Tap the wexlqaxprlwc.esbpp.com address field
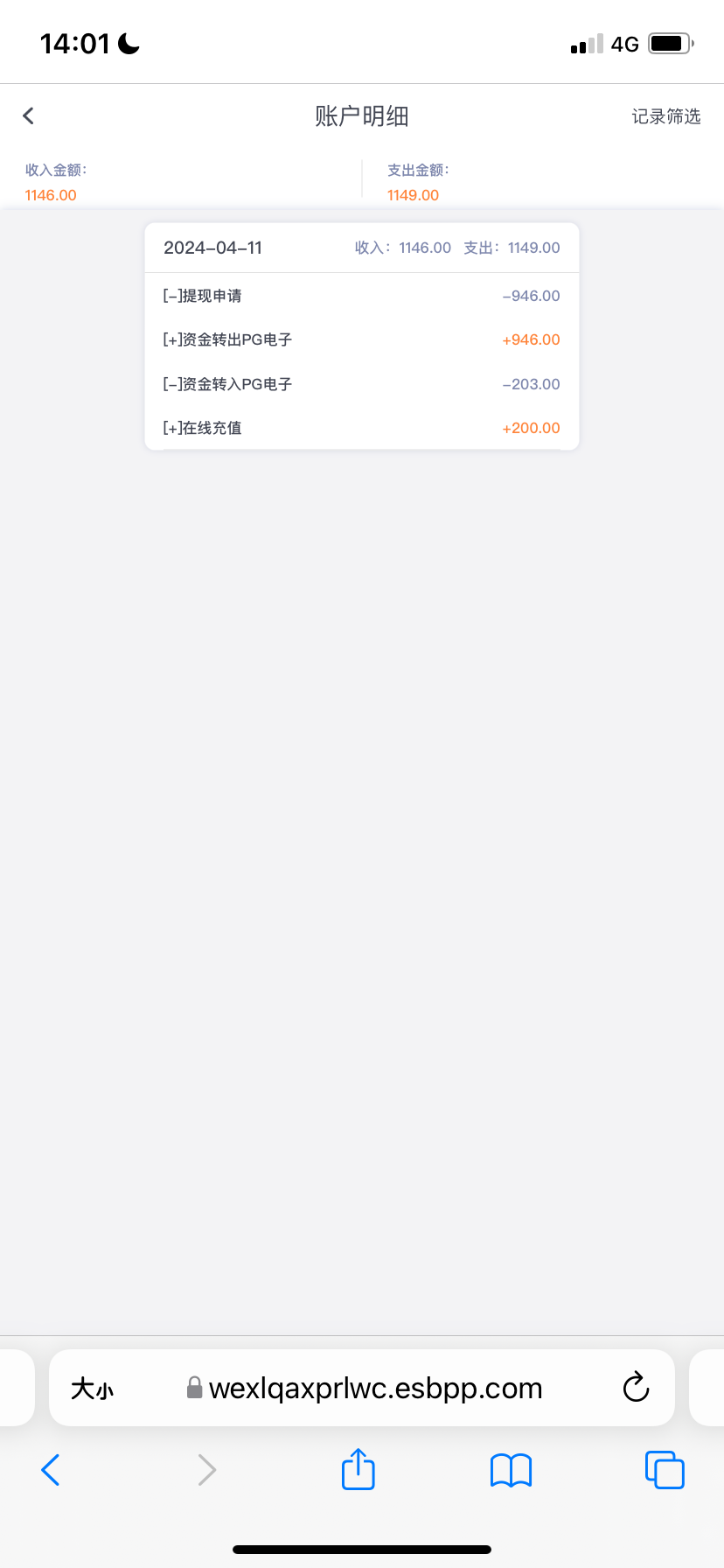The image size is (724, 1568). pyautogui.click(x=365, y=1389)
